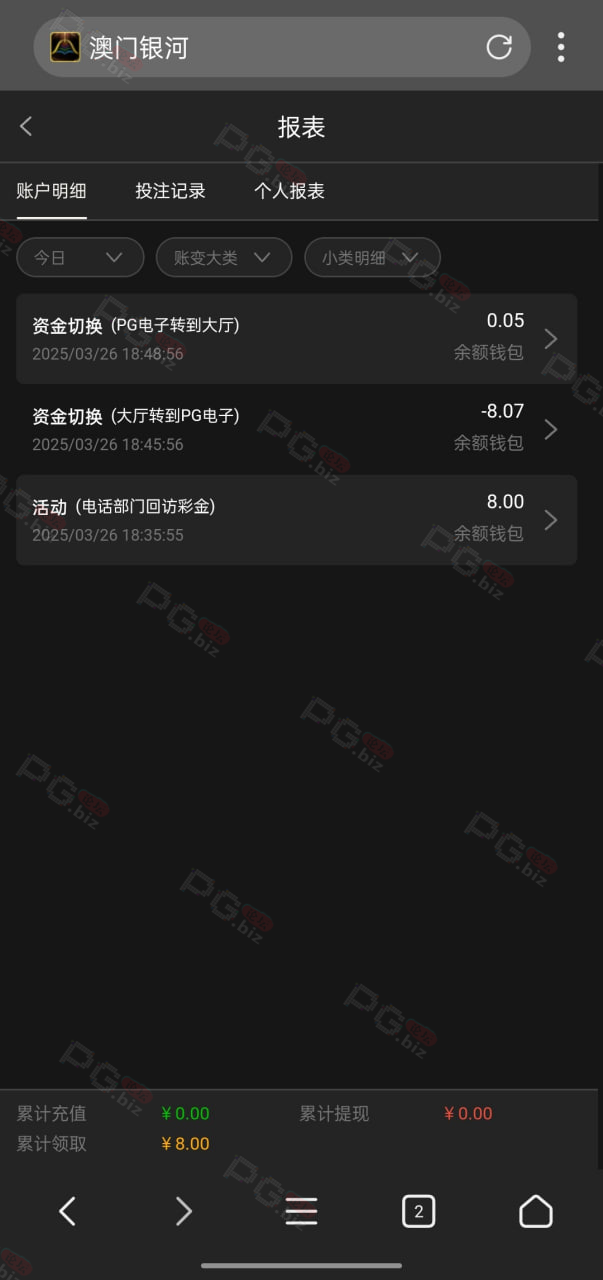Open the browser menu with three lines
This screenshot has height=1280, width=603.
[301, 1212]
